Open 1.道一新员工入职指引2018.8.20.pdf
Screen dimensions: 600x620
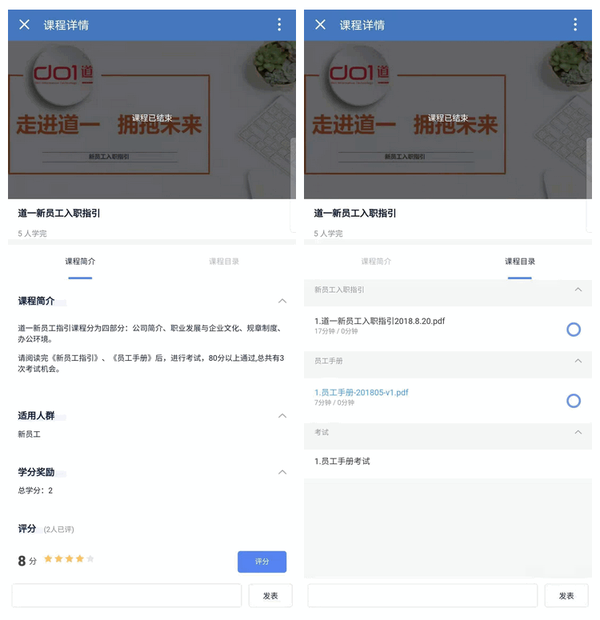[380, 321]
